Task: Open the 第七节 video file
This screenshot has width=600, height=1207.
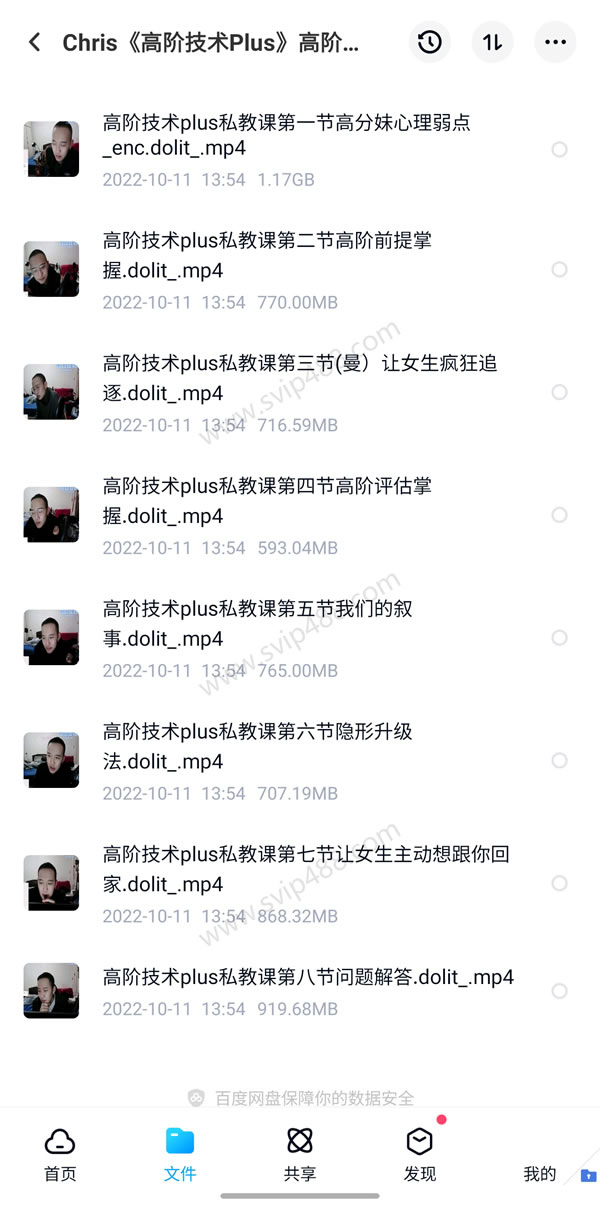Action: [306, 869]
